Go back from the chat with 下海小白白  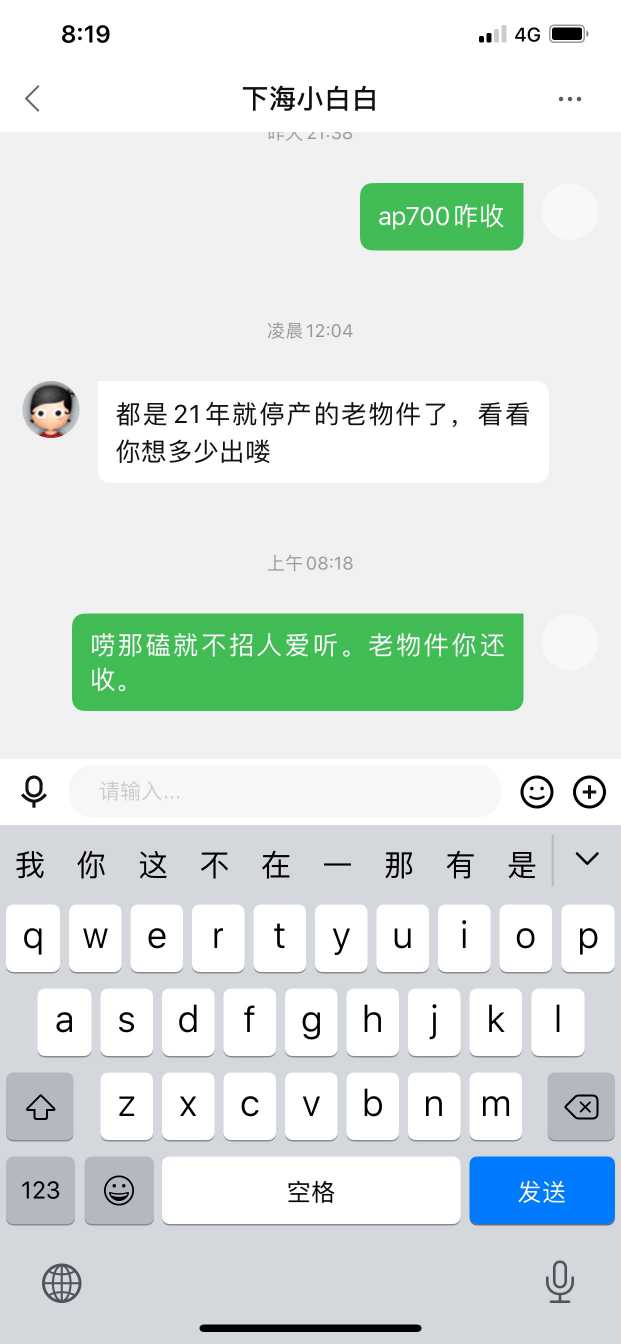(33, 98)
